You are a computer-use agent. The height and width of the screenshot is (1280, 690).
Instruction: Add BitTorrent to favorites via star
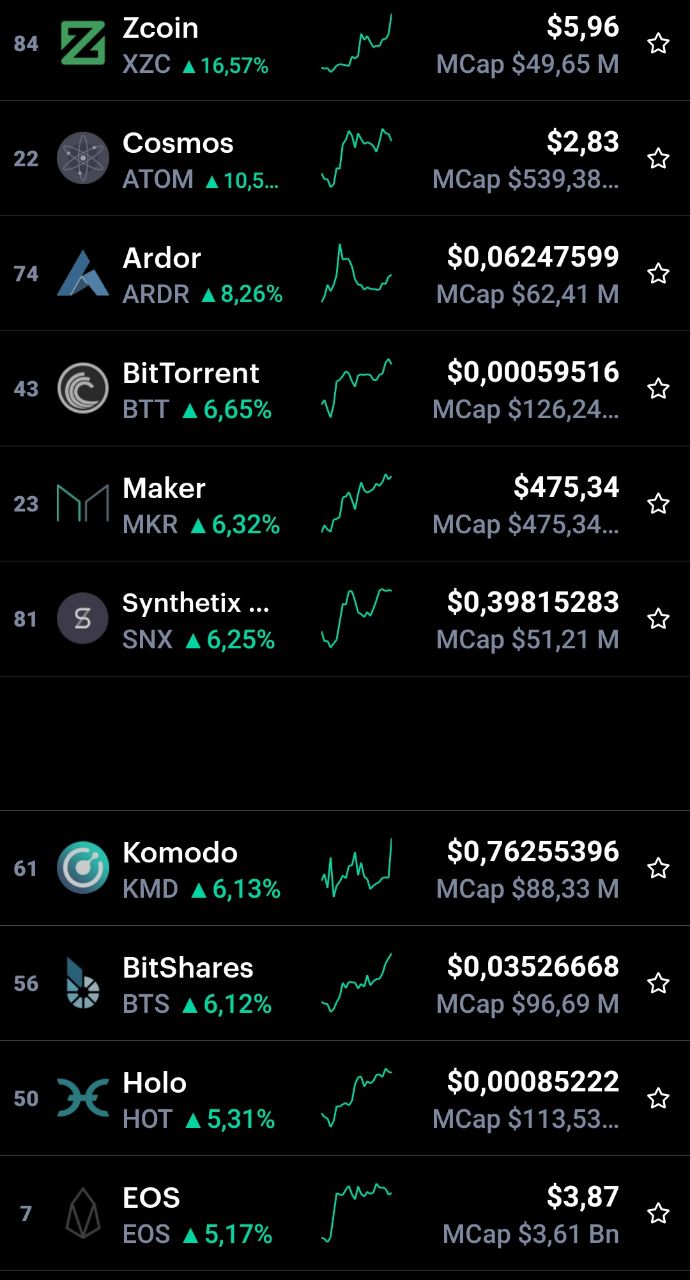pyautogui.click(x=658, y=389)
